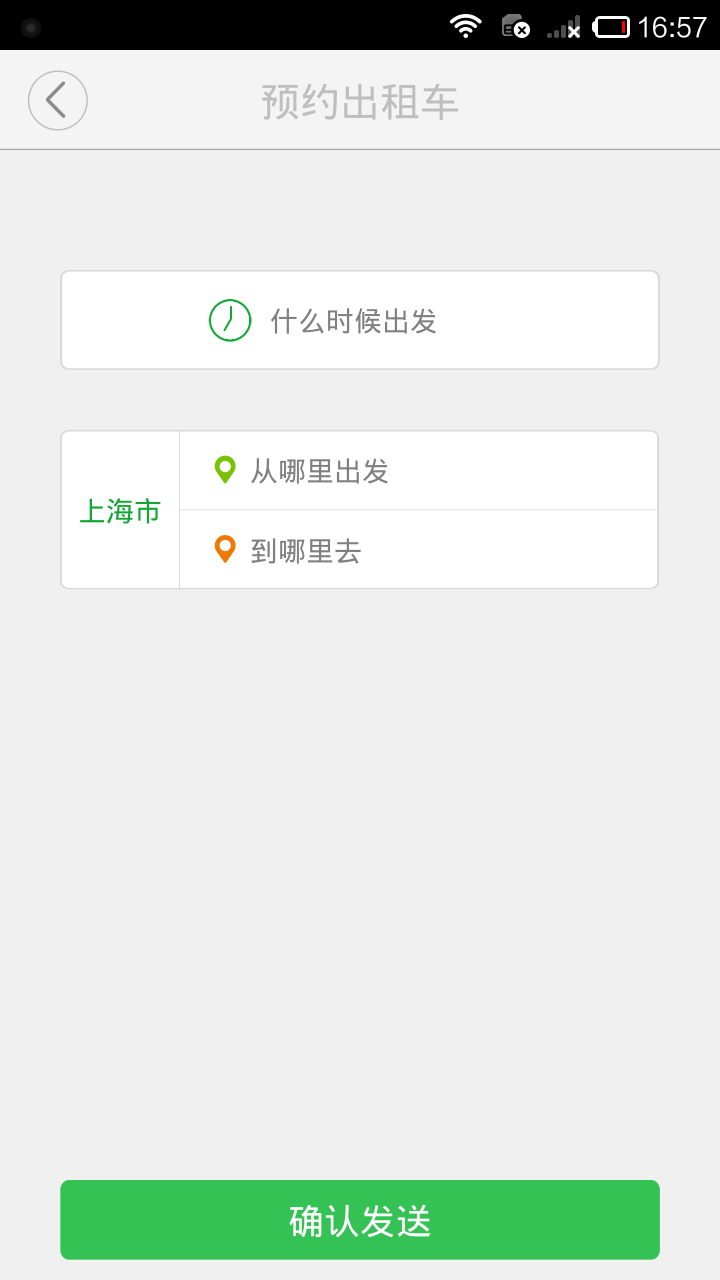Screen dimensions: 720x1280
Task: Click the battery indicator icon
Action: point(611,25)
